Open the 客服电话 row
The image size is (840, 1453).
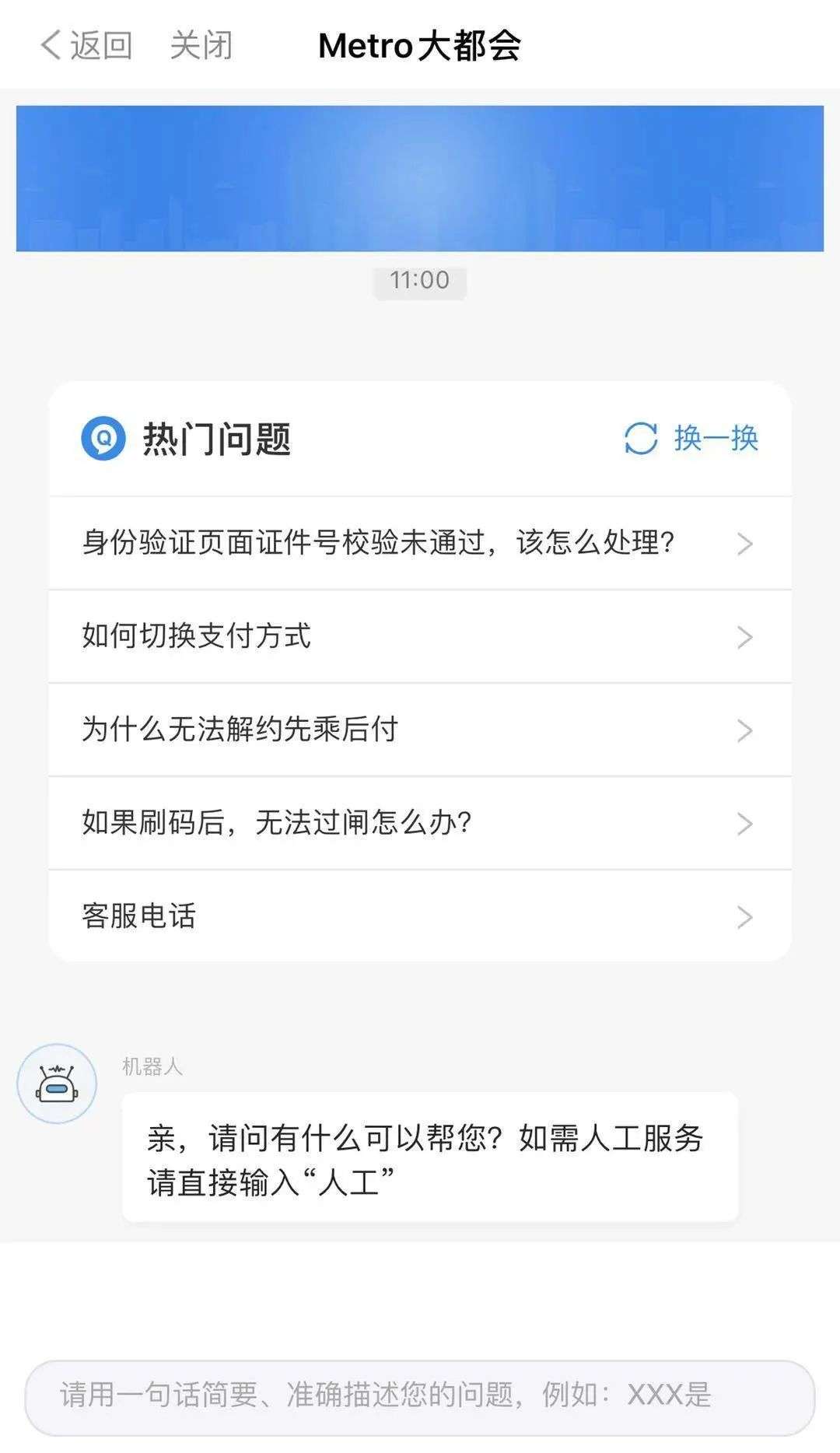coord(419,916)
